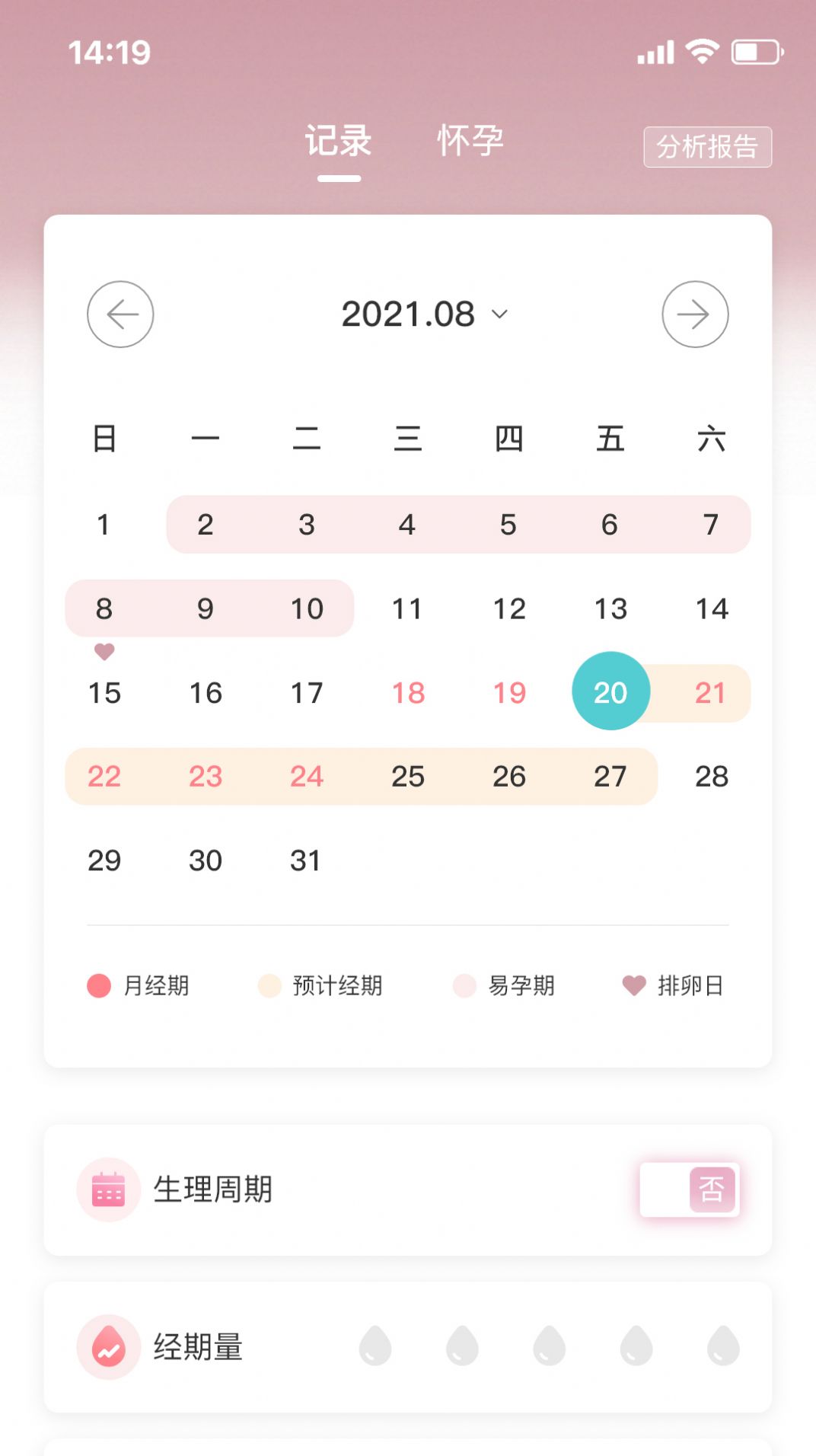
Task: Choose date 1 on the calendar
Action: click(x=104, y=525)
